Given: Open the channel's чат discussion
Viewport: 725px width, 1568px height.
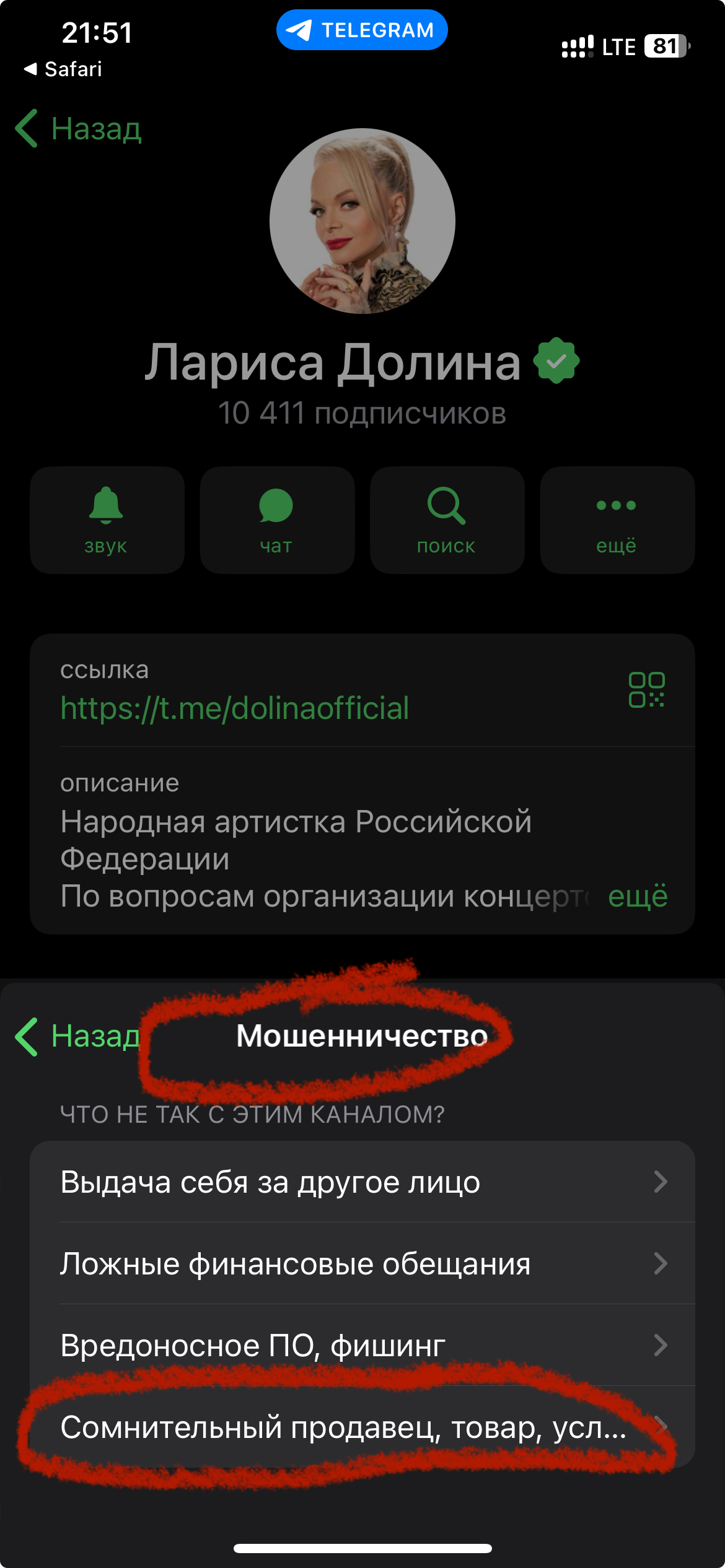Looking at the screenshot, I should (276, 520).
